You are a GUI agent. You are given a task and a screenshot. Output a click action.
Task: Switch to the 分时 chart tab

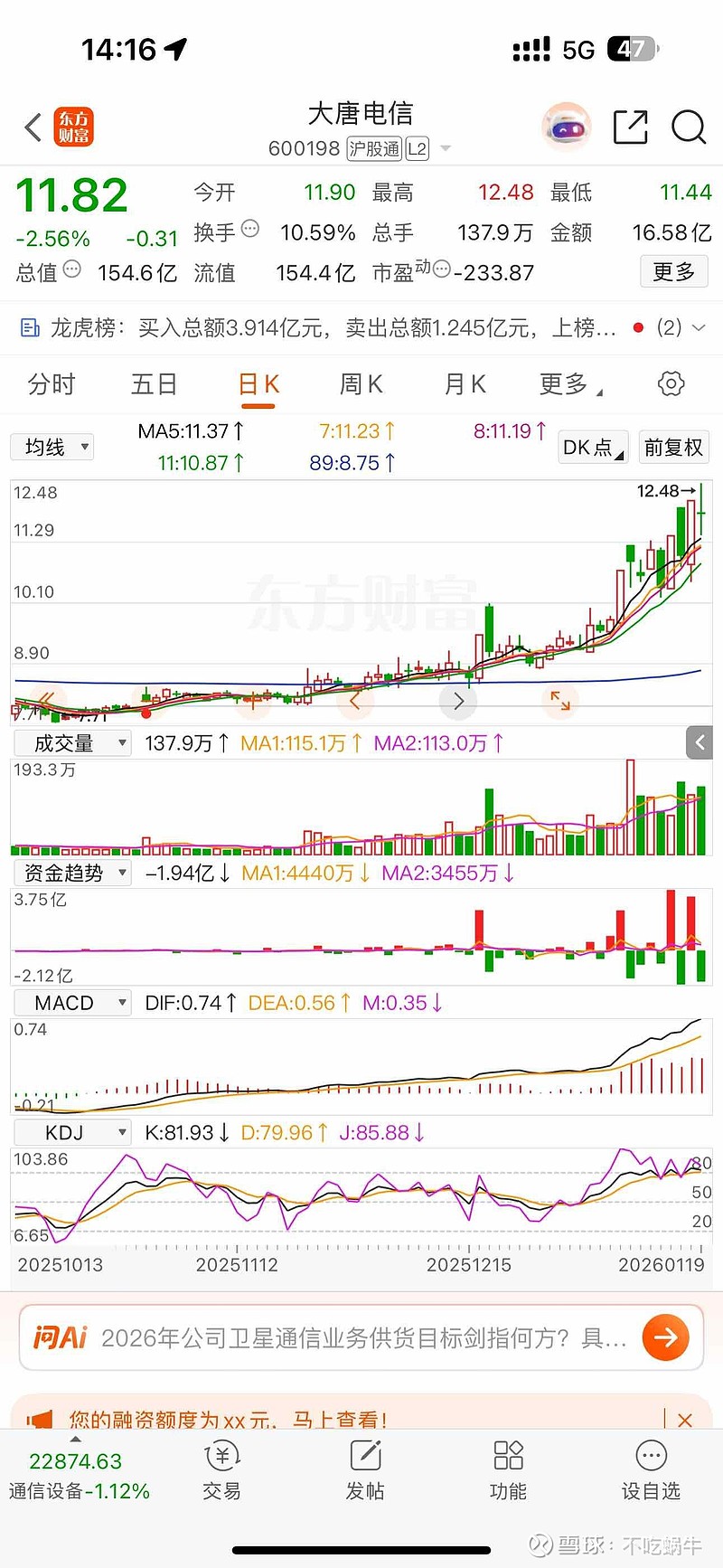coord(52,384)
